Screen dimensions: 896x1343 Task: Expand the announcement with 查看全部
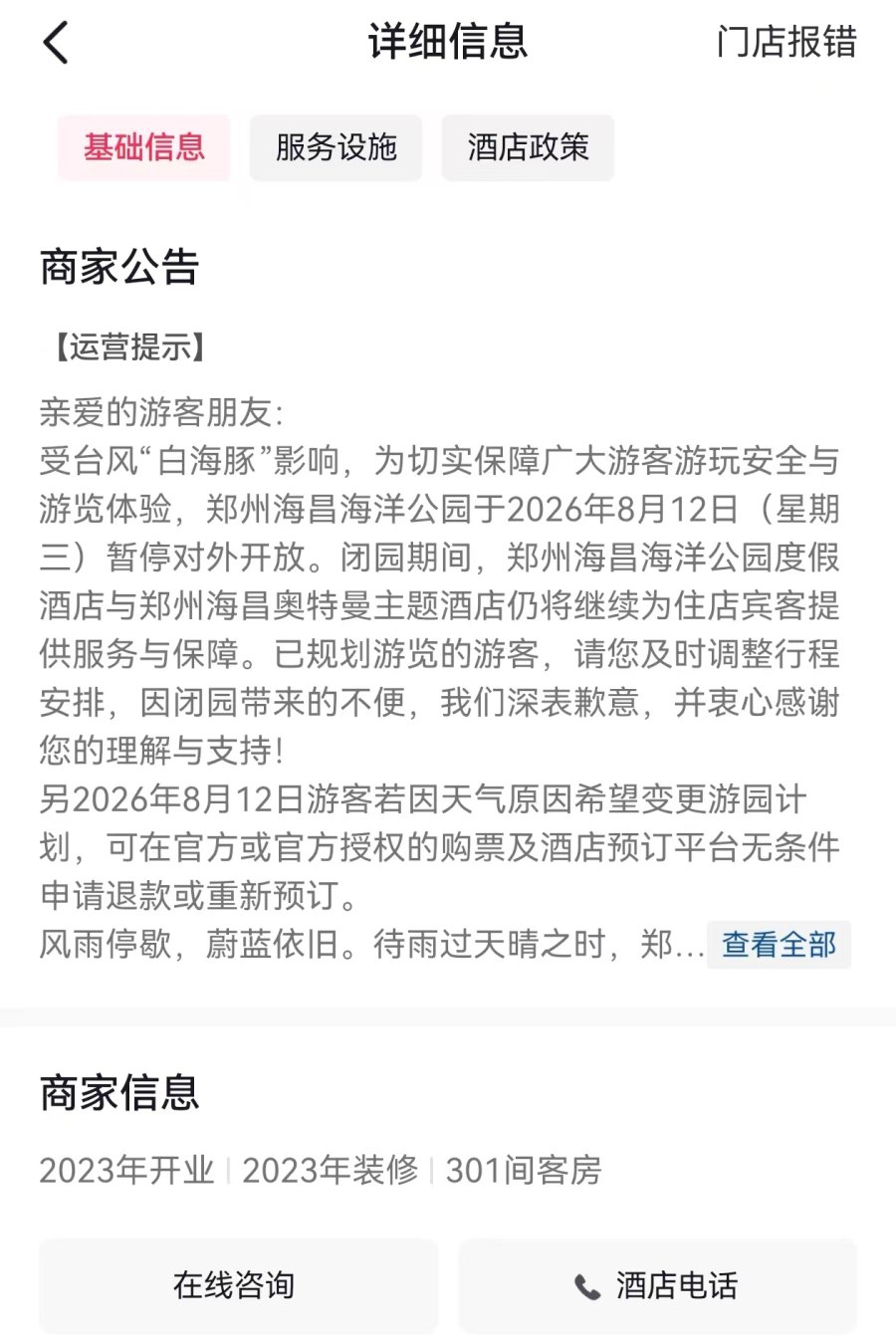[x=779, y=944]
